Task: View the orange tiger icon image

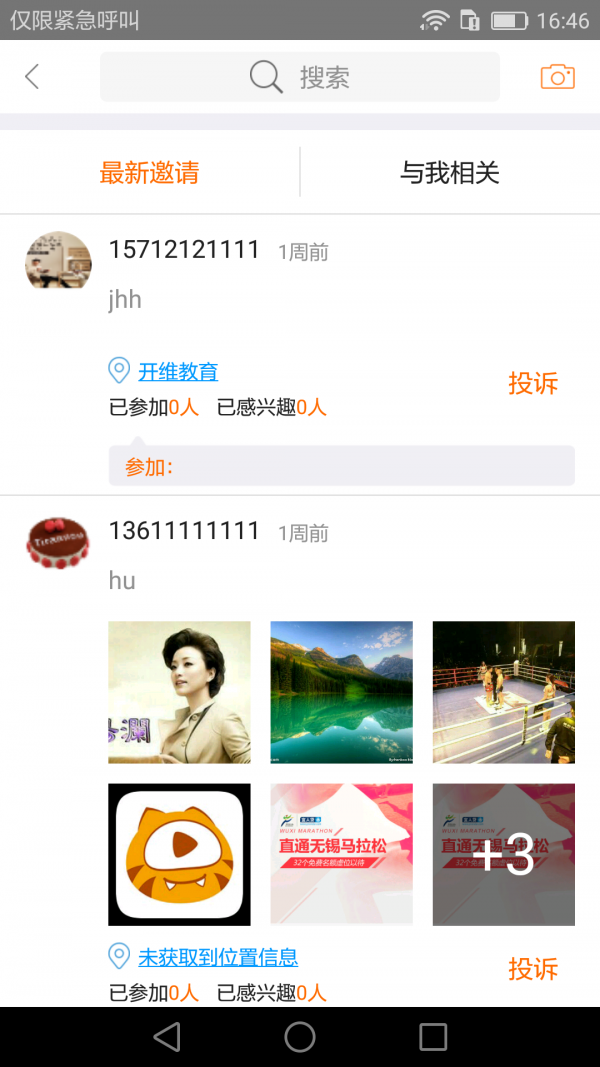Action: pos(179,854)
